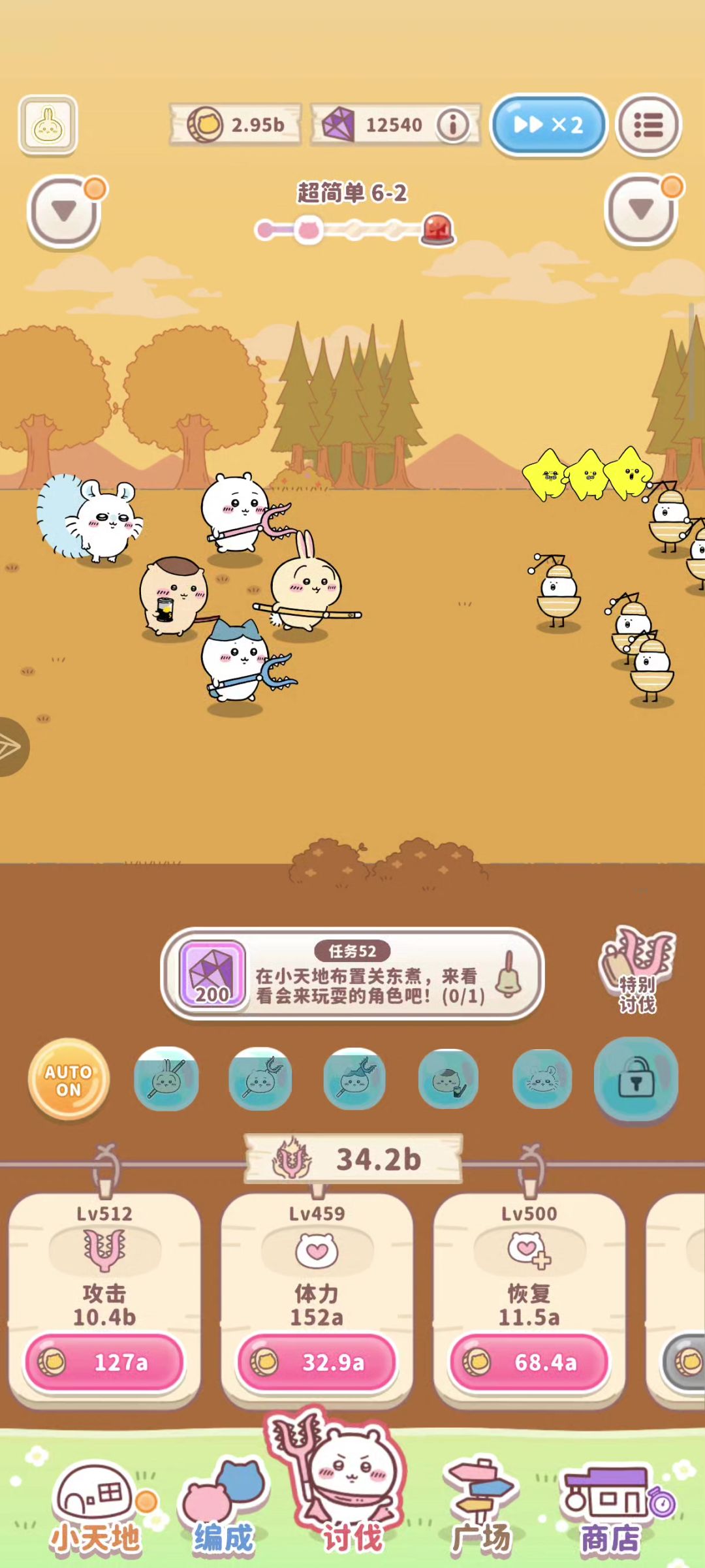Open 特别讨伐 special battle

coord(637,970)
